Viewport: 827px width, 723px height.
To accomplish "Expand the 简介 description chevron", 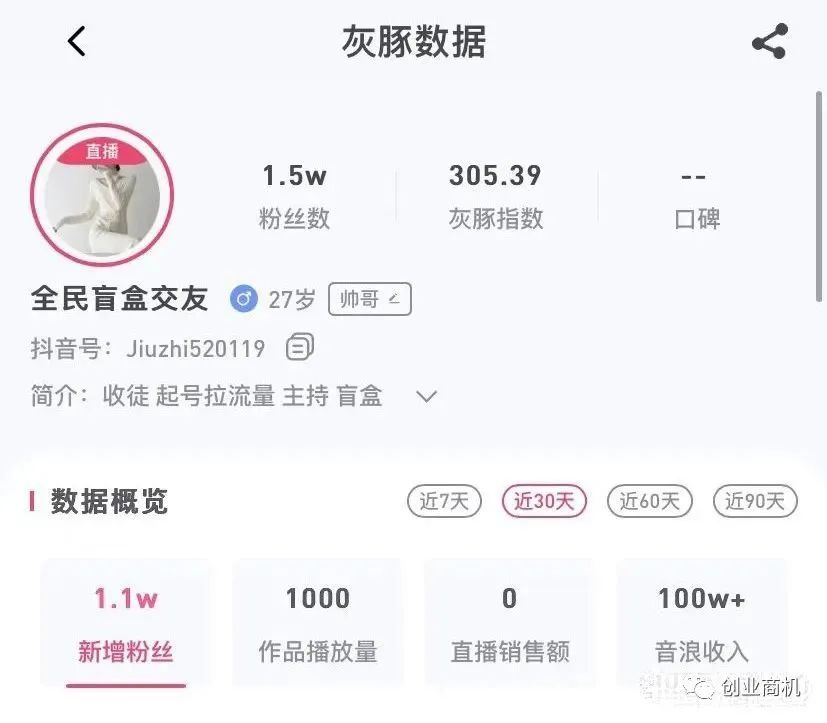I will [426, 396].
